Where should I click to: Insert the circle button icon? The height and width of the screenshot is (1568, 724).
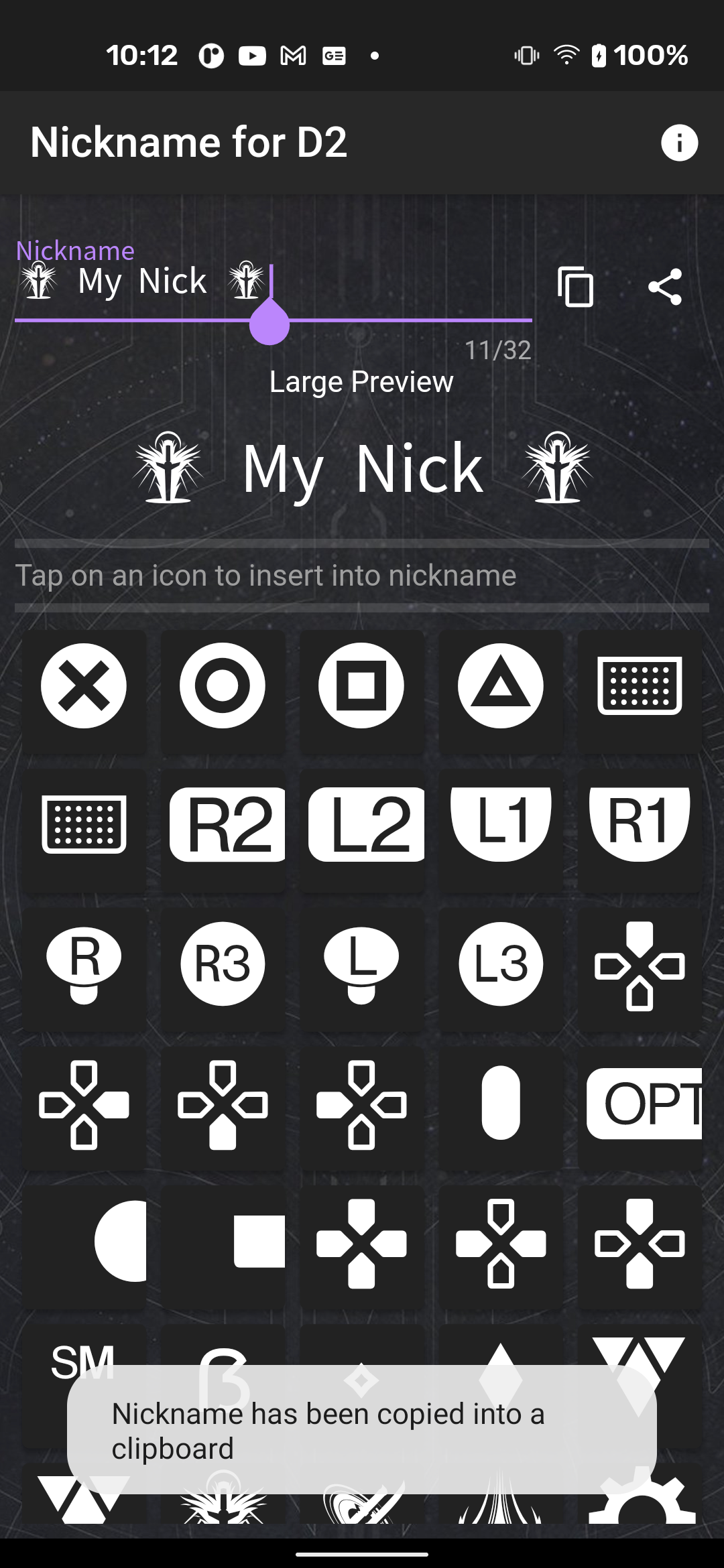(x=223, y=685)
